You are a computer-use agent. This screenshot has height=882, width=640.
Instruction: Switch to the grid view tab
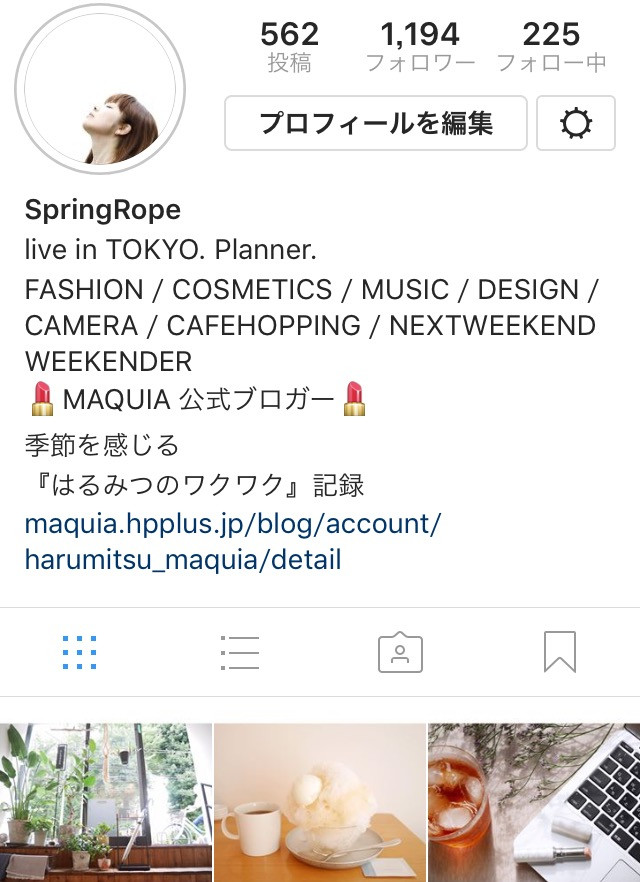(79, 653)
